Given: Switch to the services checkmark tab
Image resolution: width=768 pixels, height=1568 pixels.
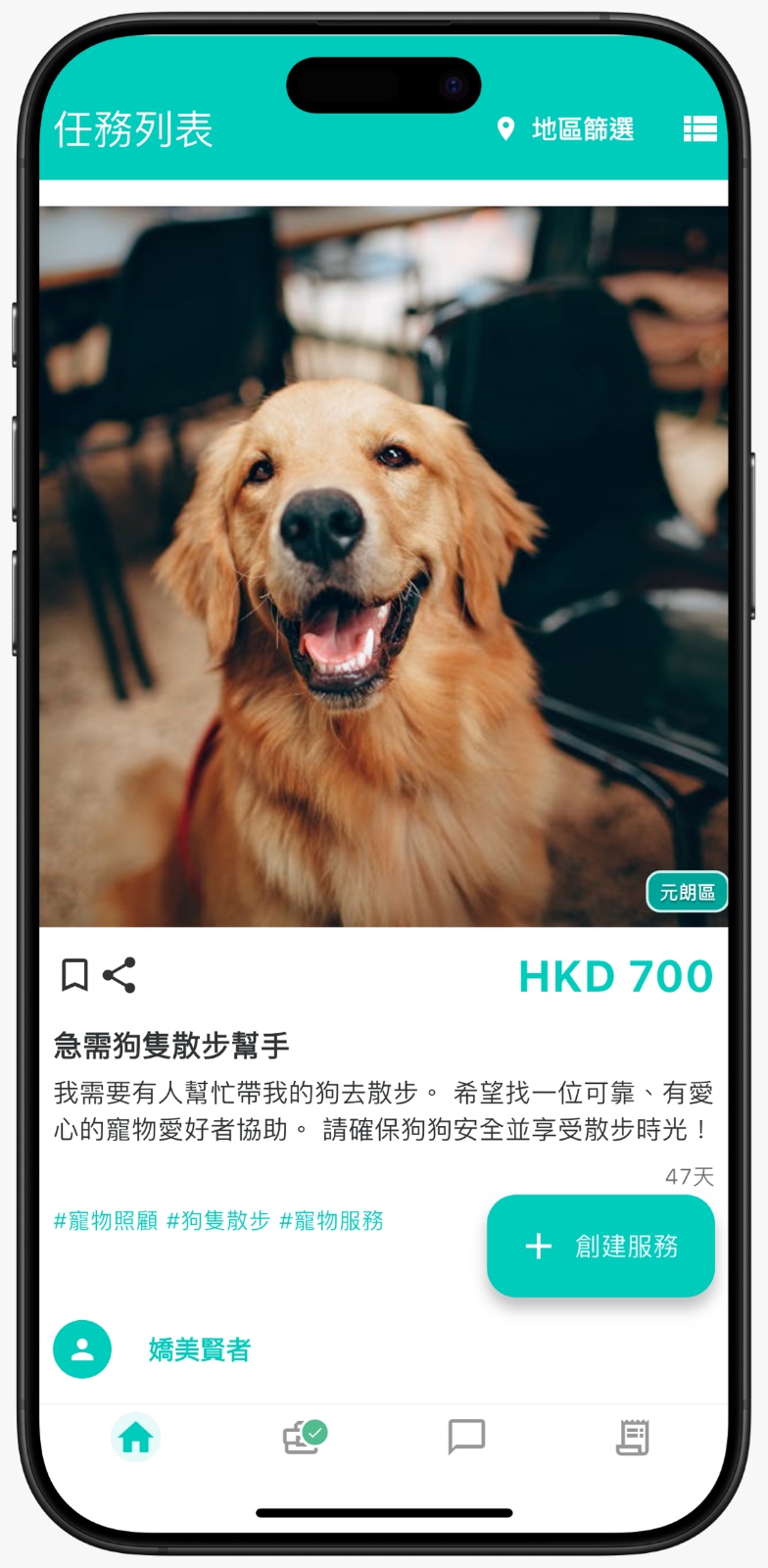Looking at the screenshot, I should (303, 1438).
